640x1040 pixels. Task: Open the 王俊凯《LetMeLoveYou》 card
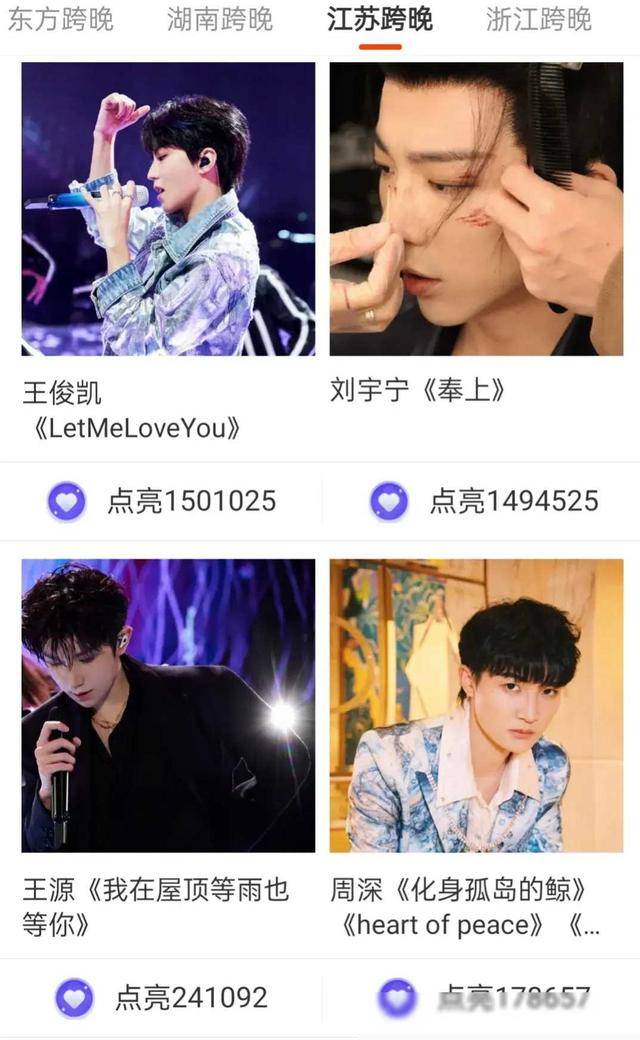[x=168, y=209]
